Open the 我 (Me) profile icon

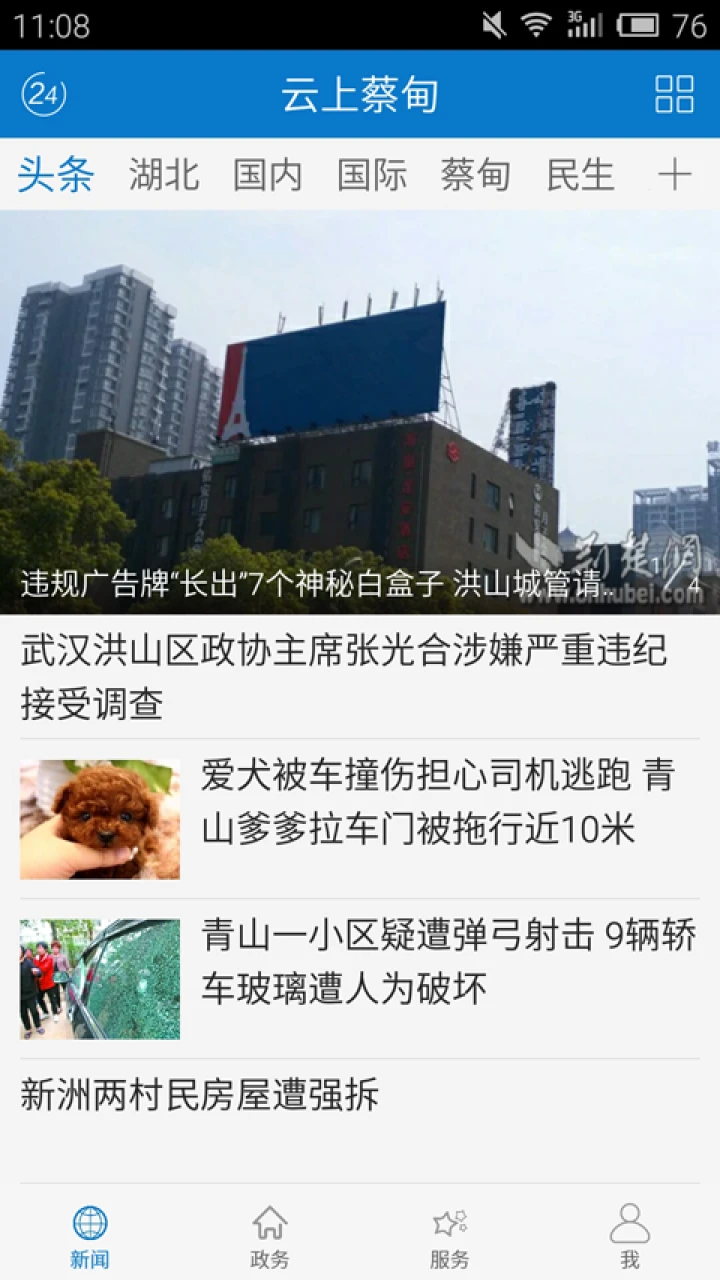click(630, 1232)
